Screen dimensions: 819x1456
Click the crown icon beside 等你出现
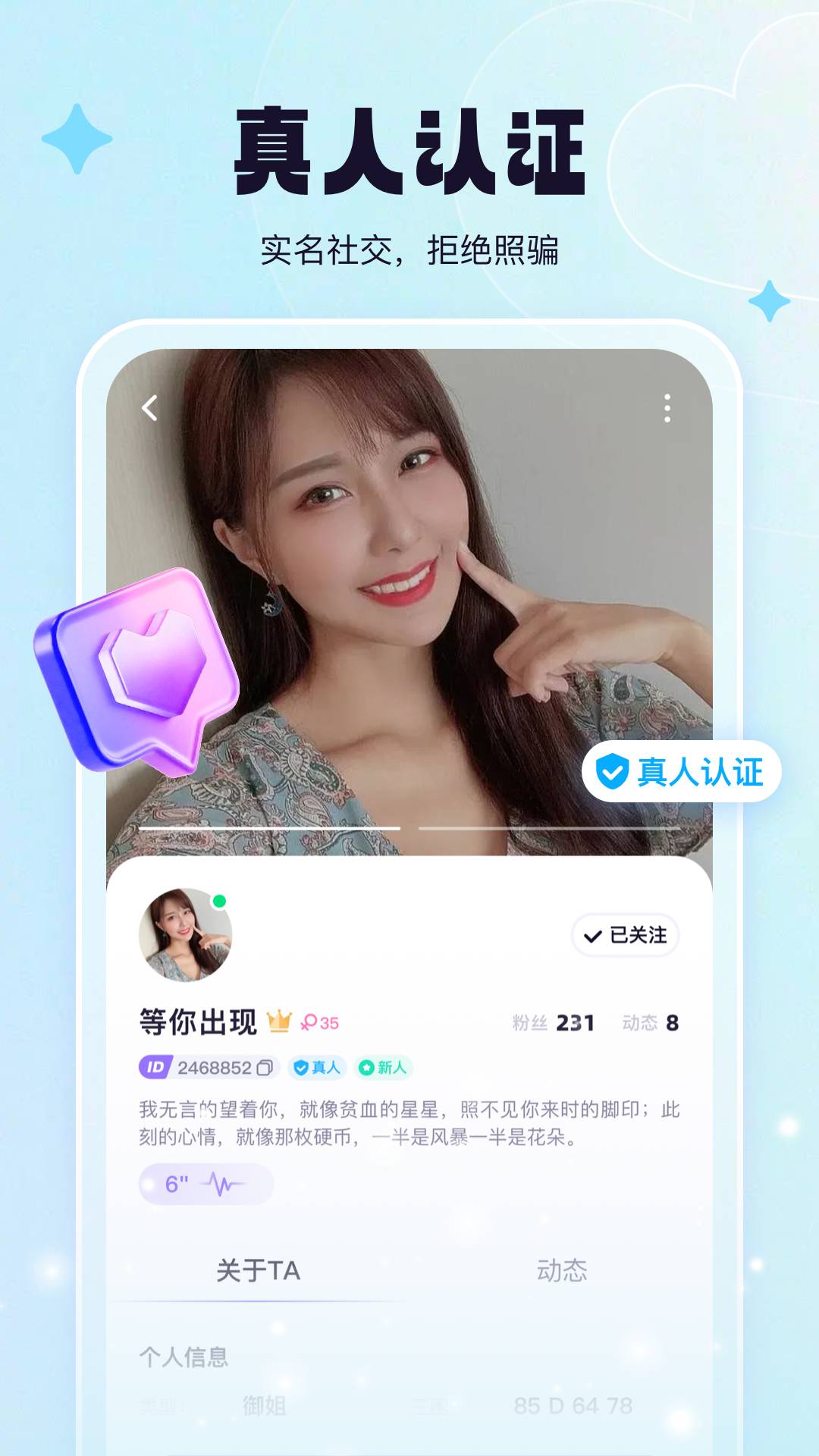click(280, 1019)
